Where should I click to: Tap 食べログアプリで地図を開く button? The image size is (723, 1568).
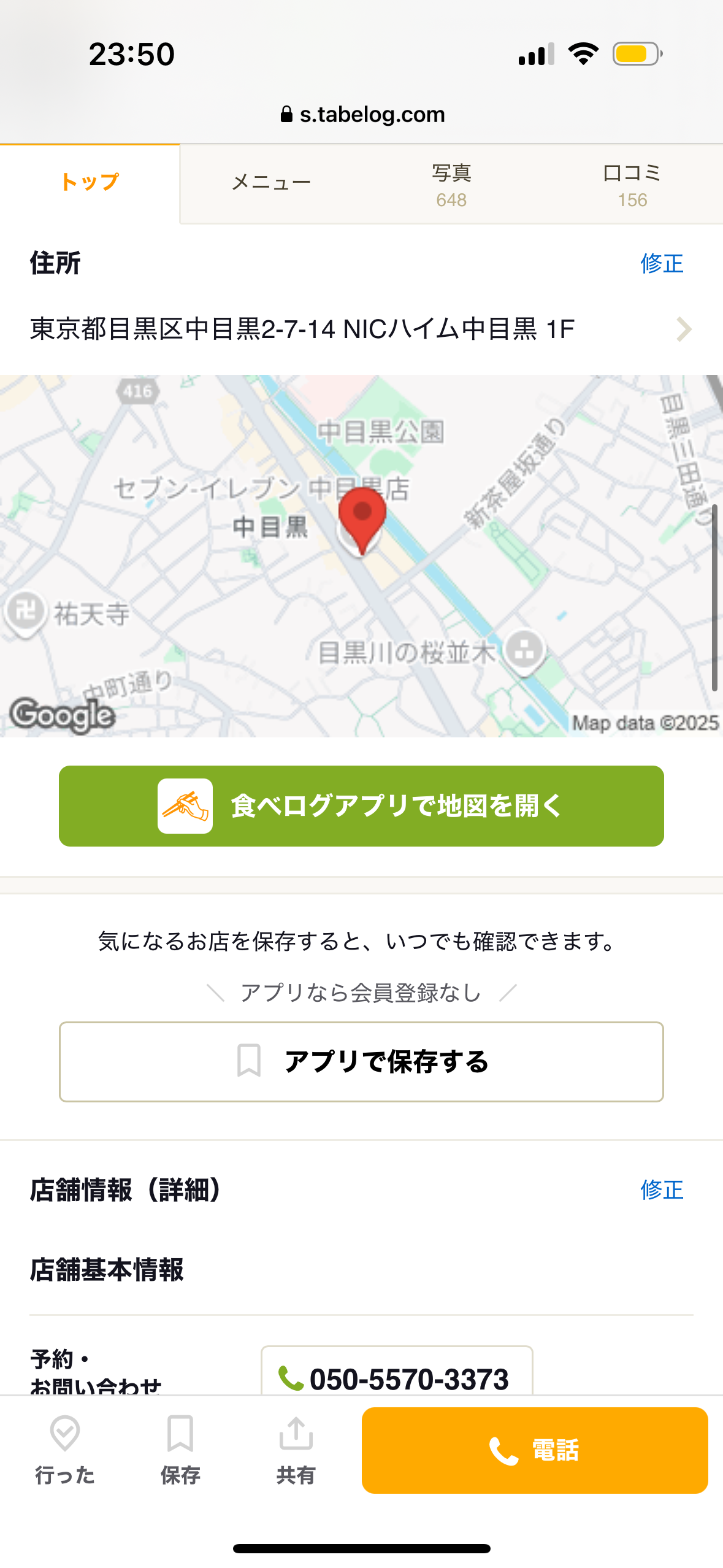361,806
